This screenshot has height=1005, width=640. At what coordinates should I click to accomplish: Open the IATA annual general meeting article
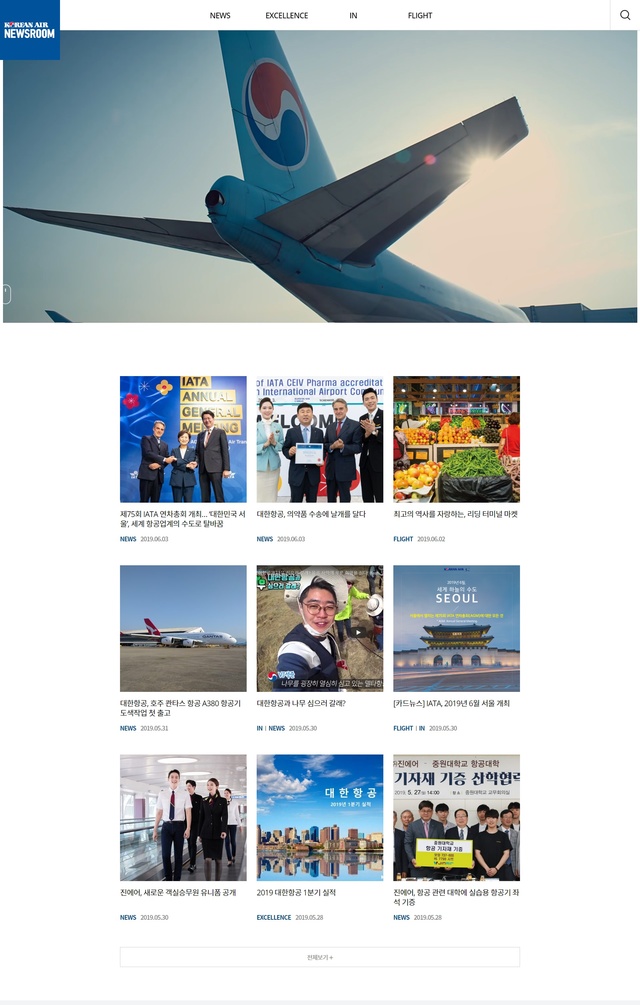(183, 439)
